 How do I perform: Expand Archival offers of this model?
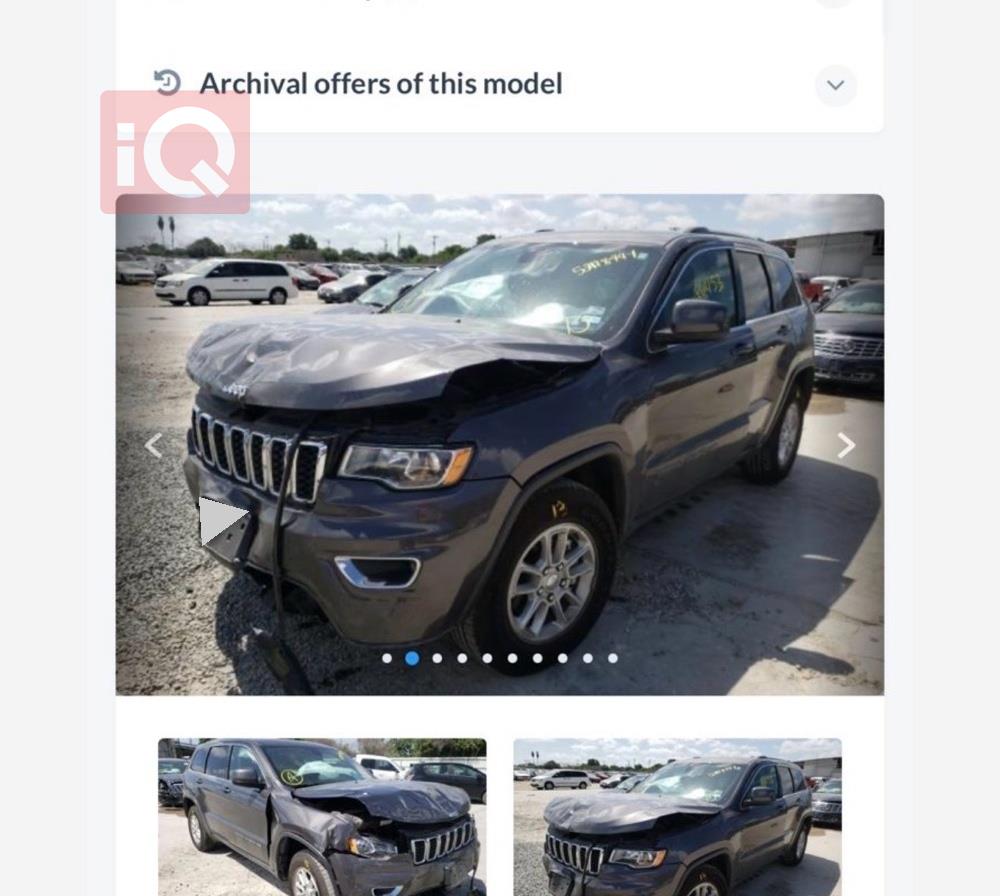click(x=835, y=85)
